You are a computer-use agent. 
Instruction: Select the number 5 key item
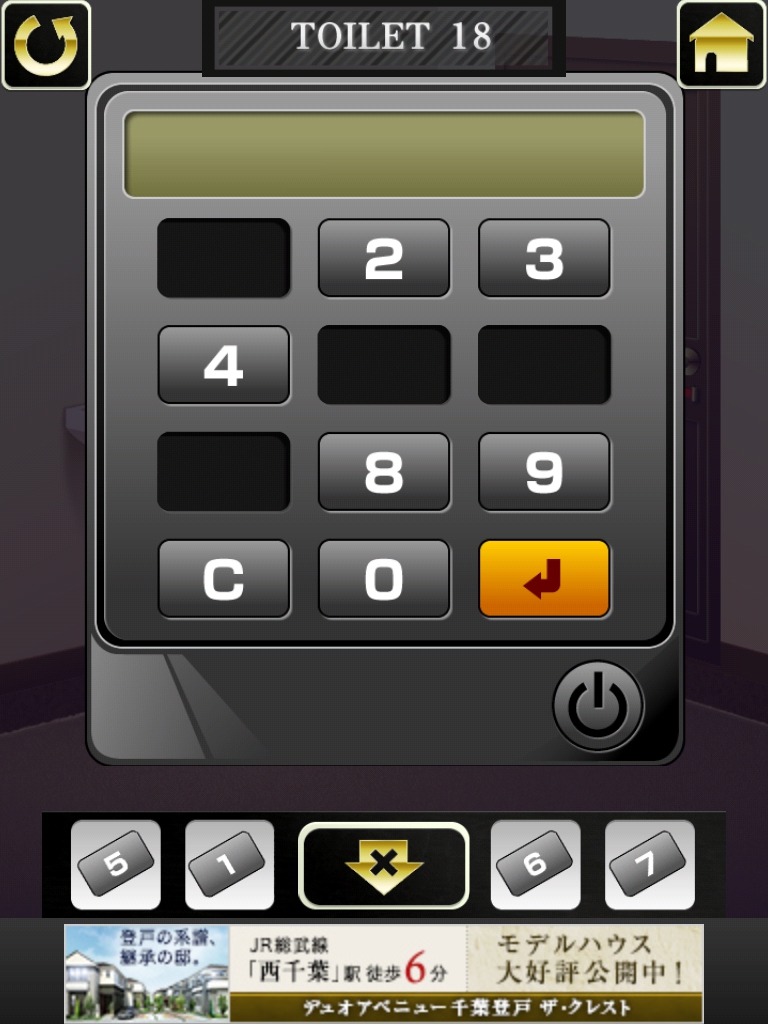pos(116,864)
